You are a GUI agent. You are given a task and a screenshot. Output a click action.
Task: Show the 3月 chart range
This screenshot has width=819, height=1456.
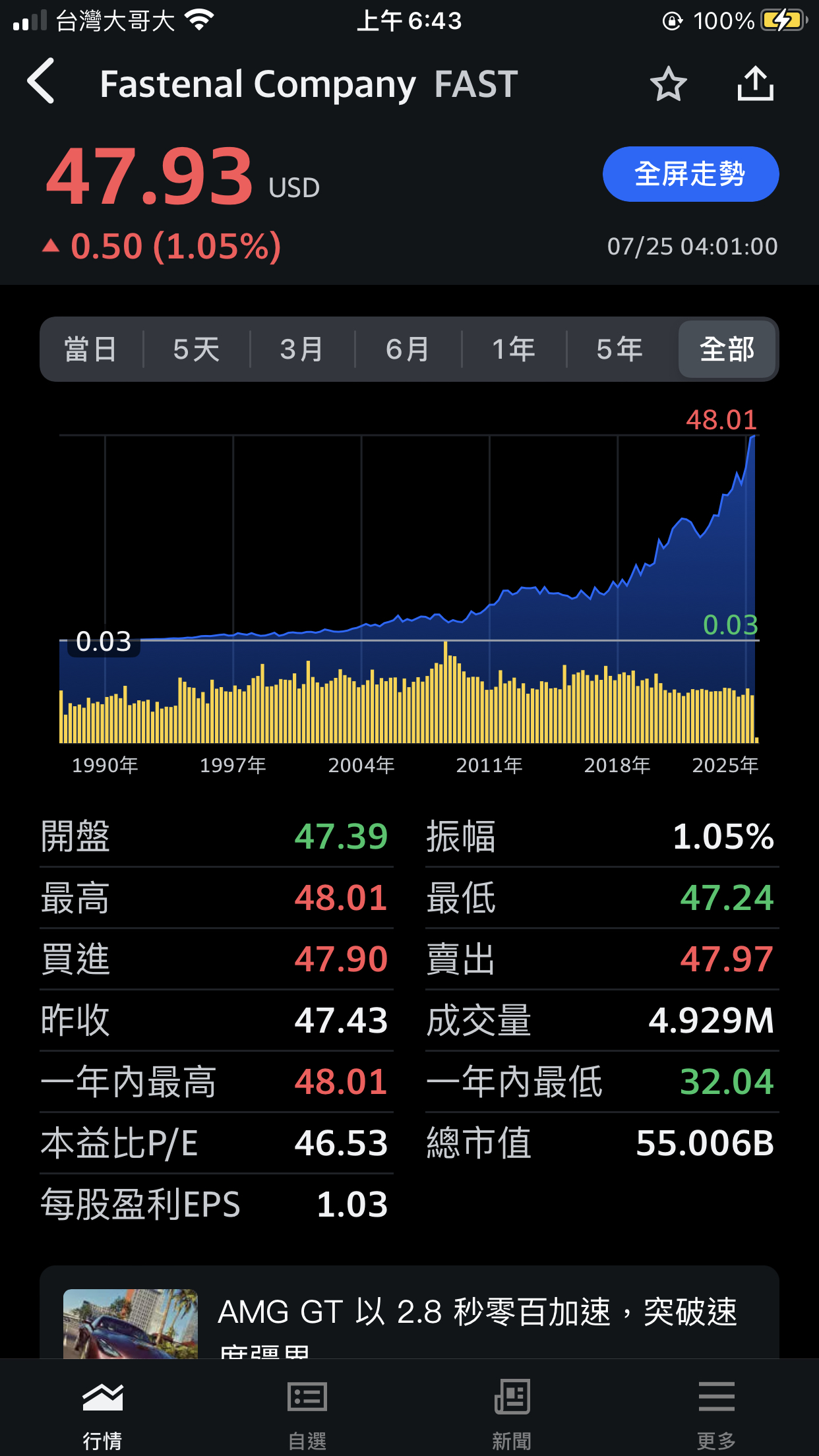(x=302, y=349)
